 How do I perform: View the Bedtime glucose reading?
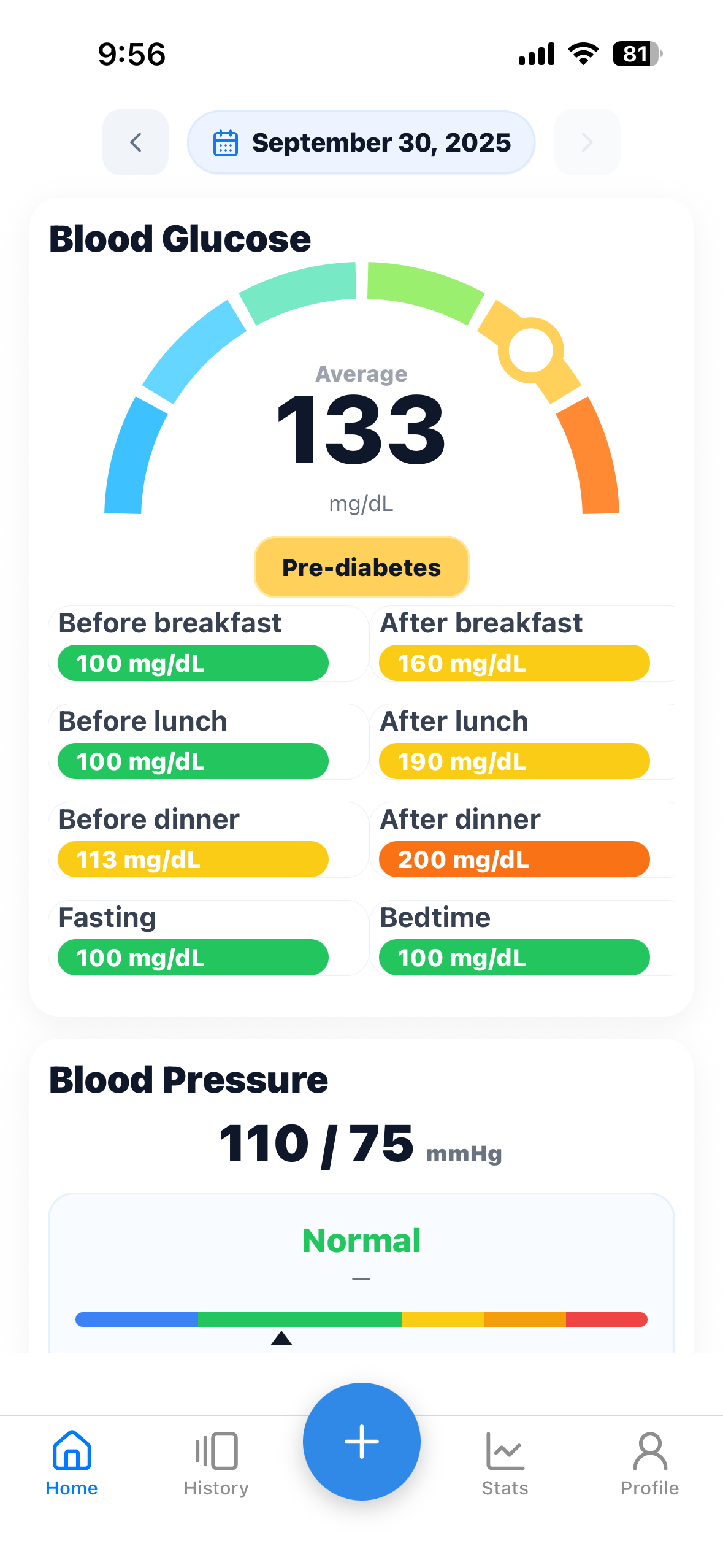522,938
